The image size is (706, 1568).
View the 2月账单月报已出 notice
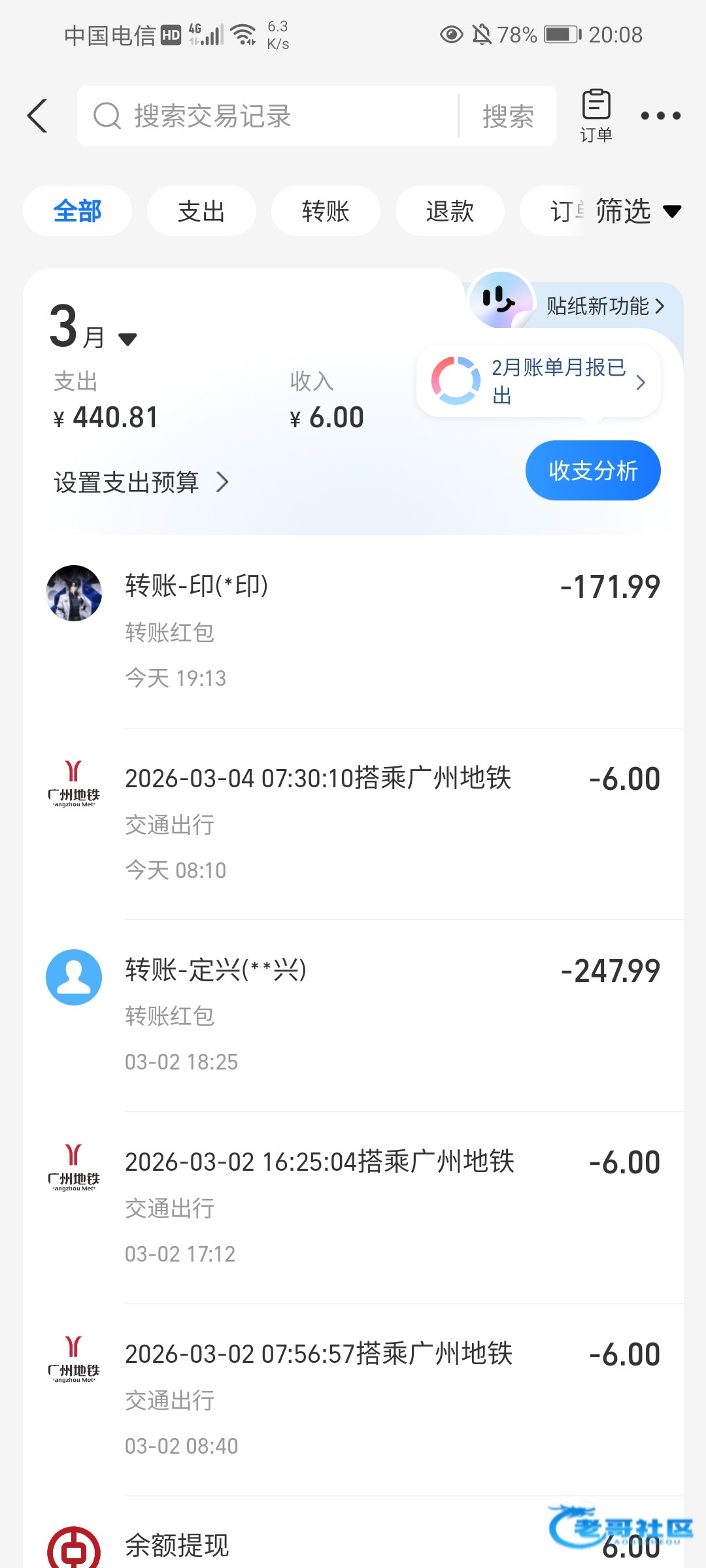coord(539,382)
